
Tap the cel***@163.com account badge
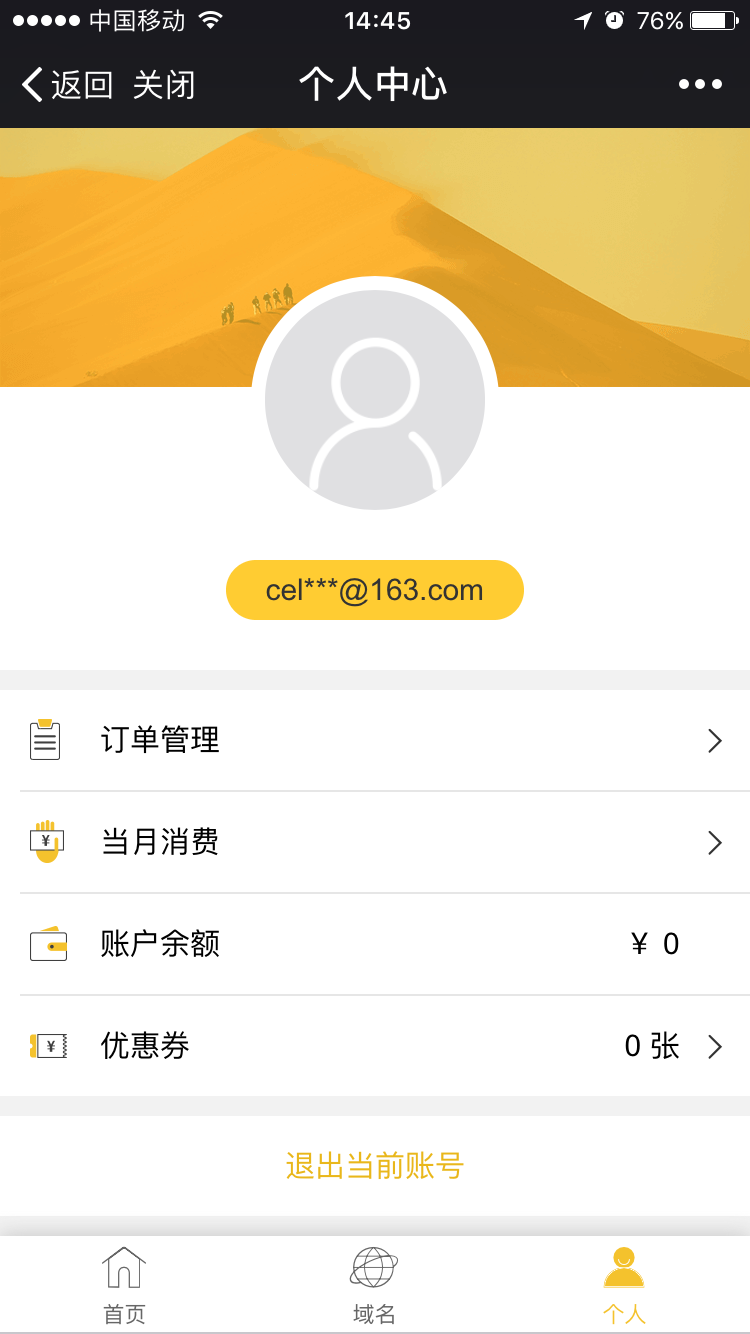pos(375,590)
